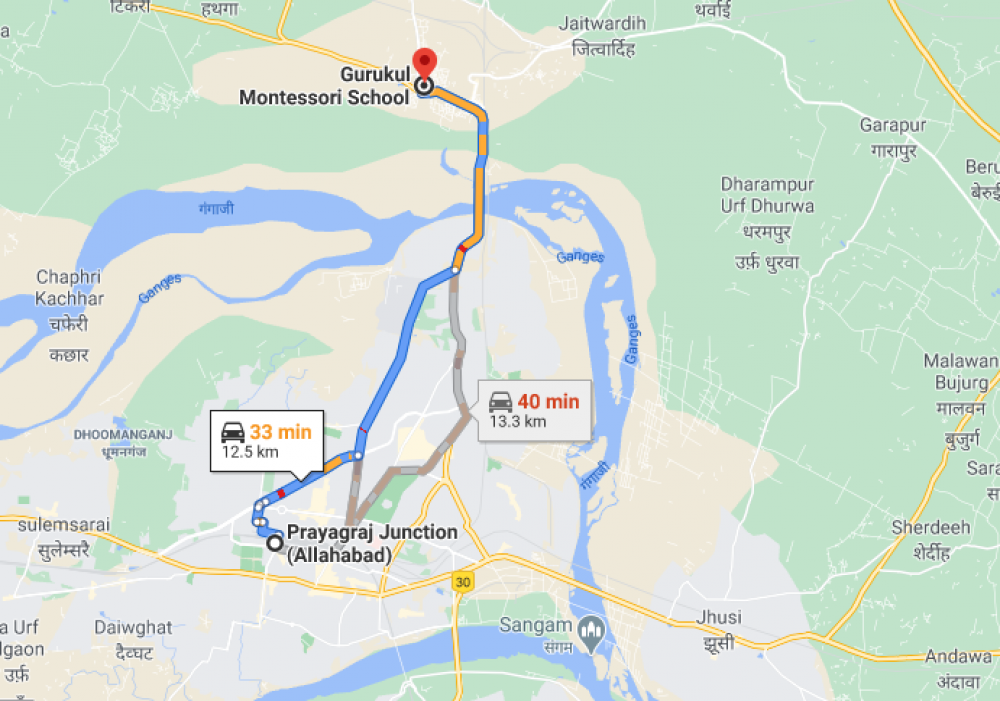Tap the Prayagraj Junction start marker

click(274, 543)
